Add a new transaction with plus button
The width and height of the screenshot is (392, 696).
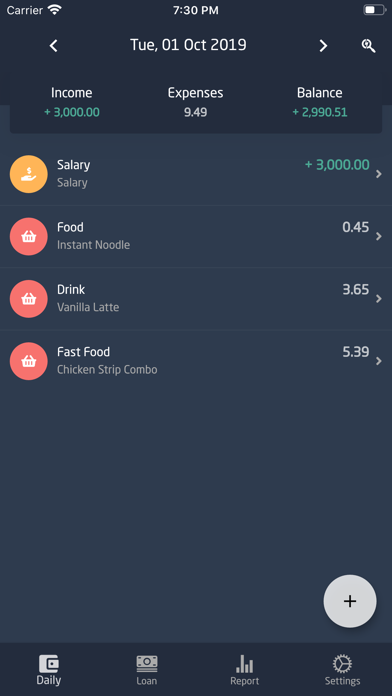click(x=350, y=601)
